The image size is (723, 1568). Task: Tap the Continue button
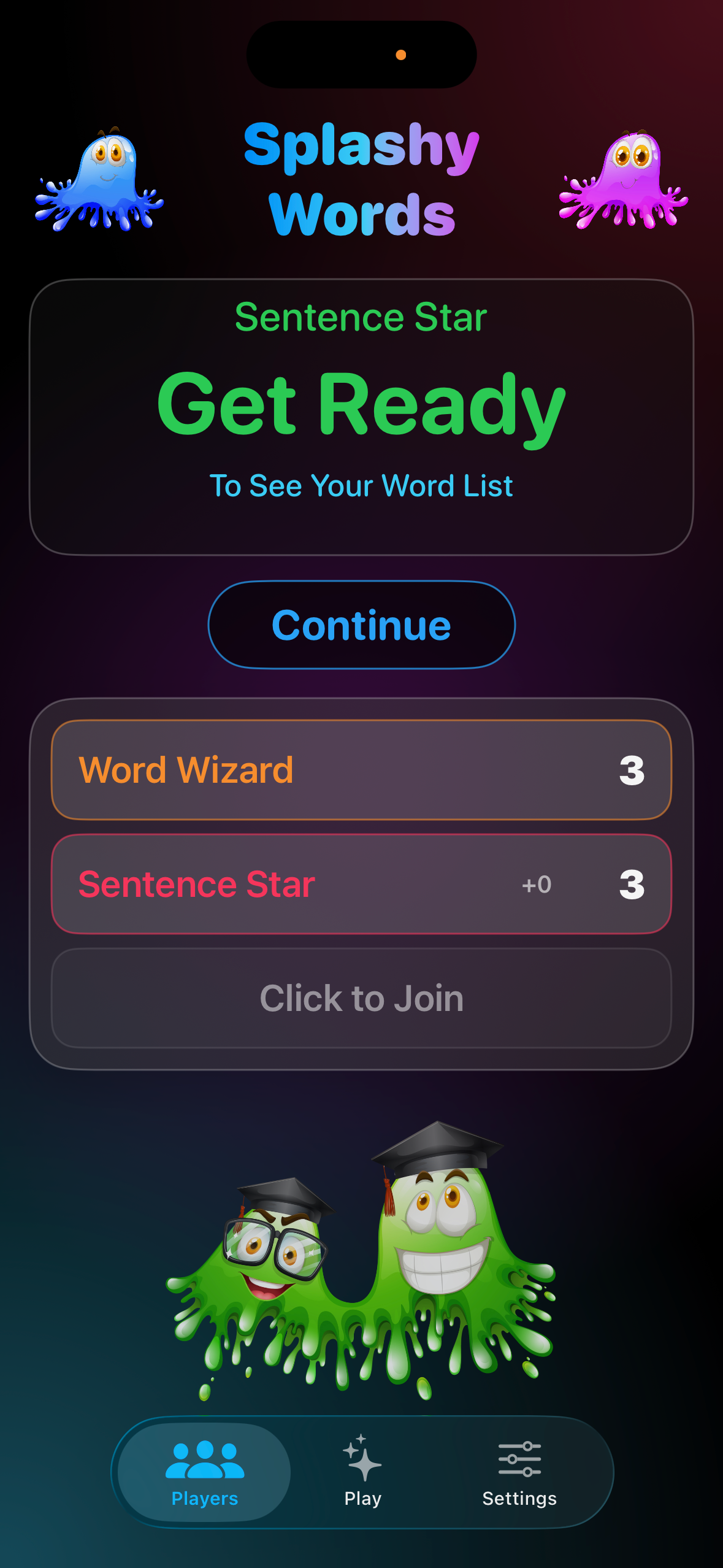click(x=361, y=625)
